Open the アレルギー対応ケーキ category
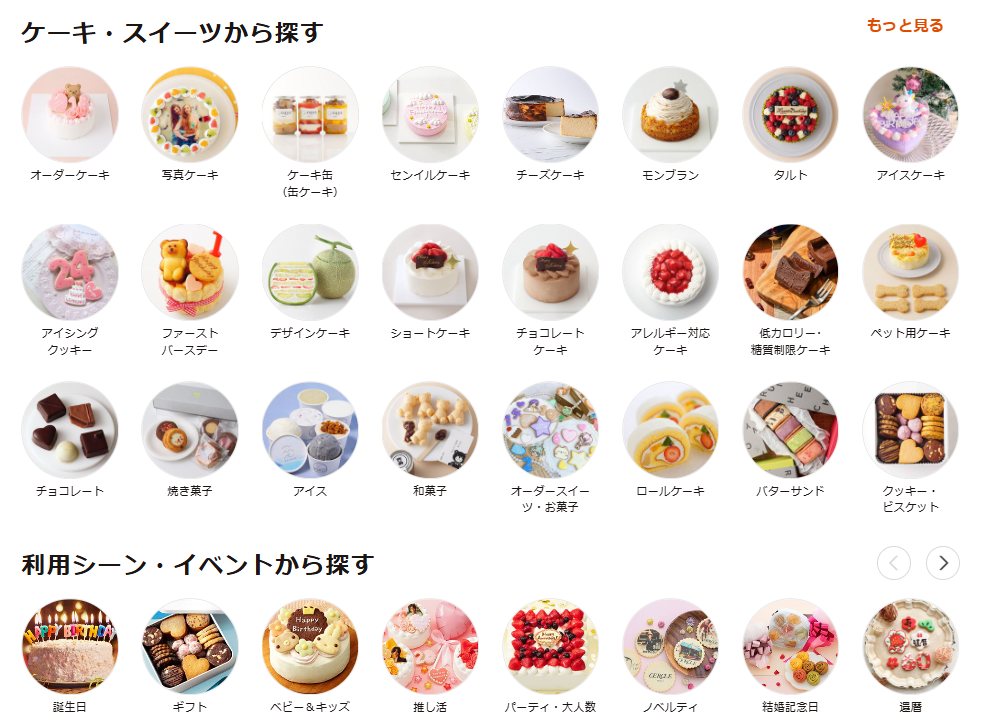The width and height of the screenshot is (987, 726). coord(670,272)
